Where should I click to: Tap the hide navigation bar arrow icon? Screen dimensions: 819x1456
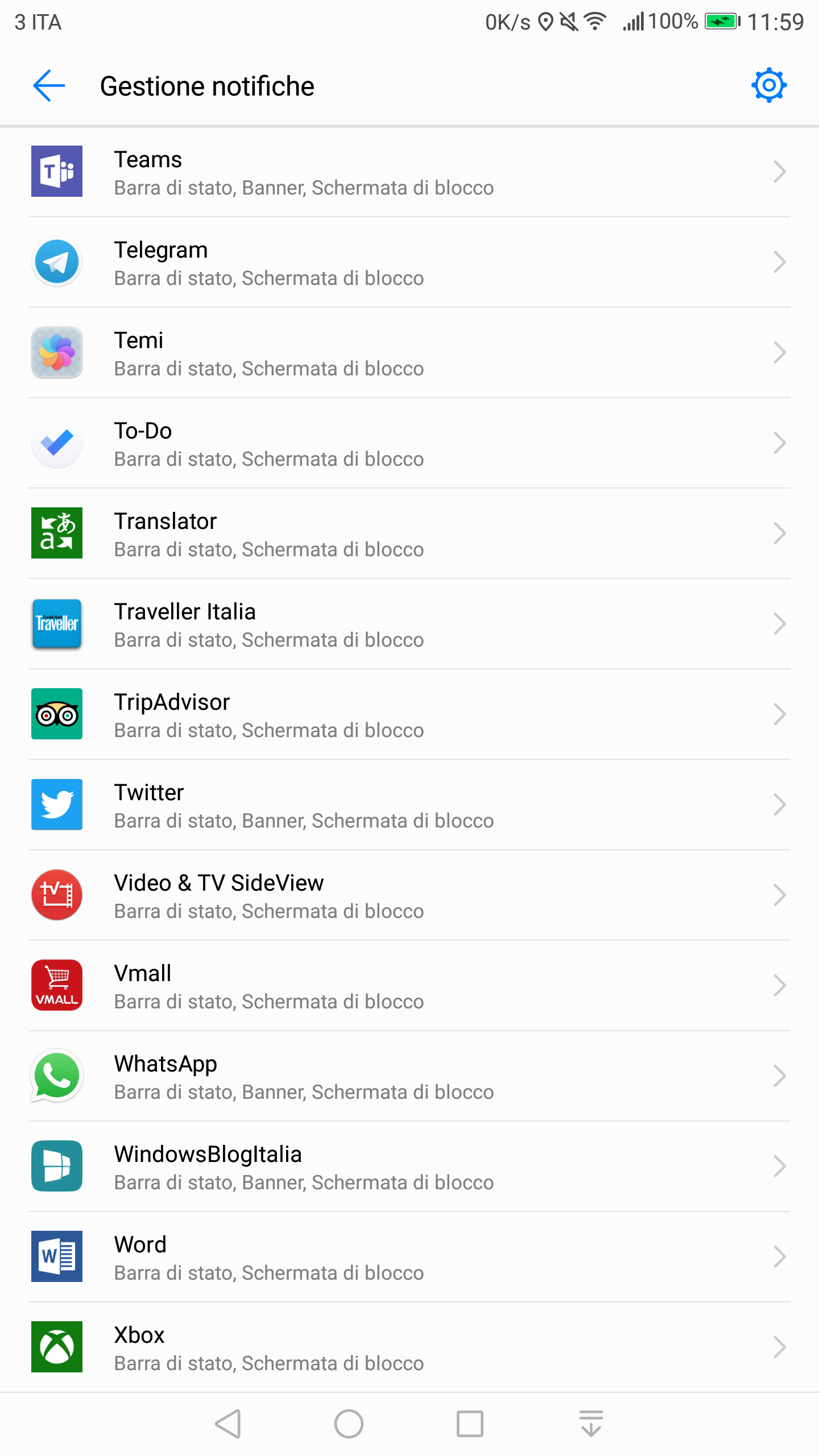pos(591,1424)
